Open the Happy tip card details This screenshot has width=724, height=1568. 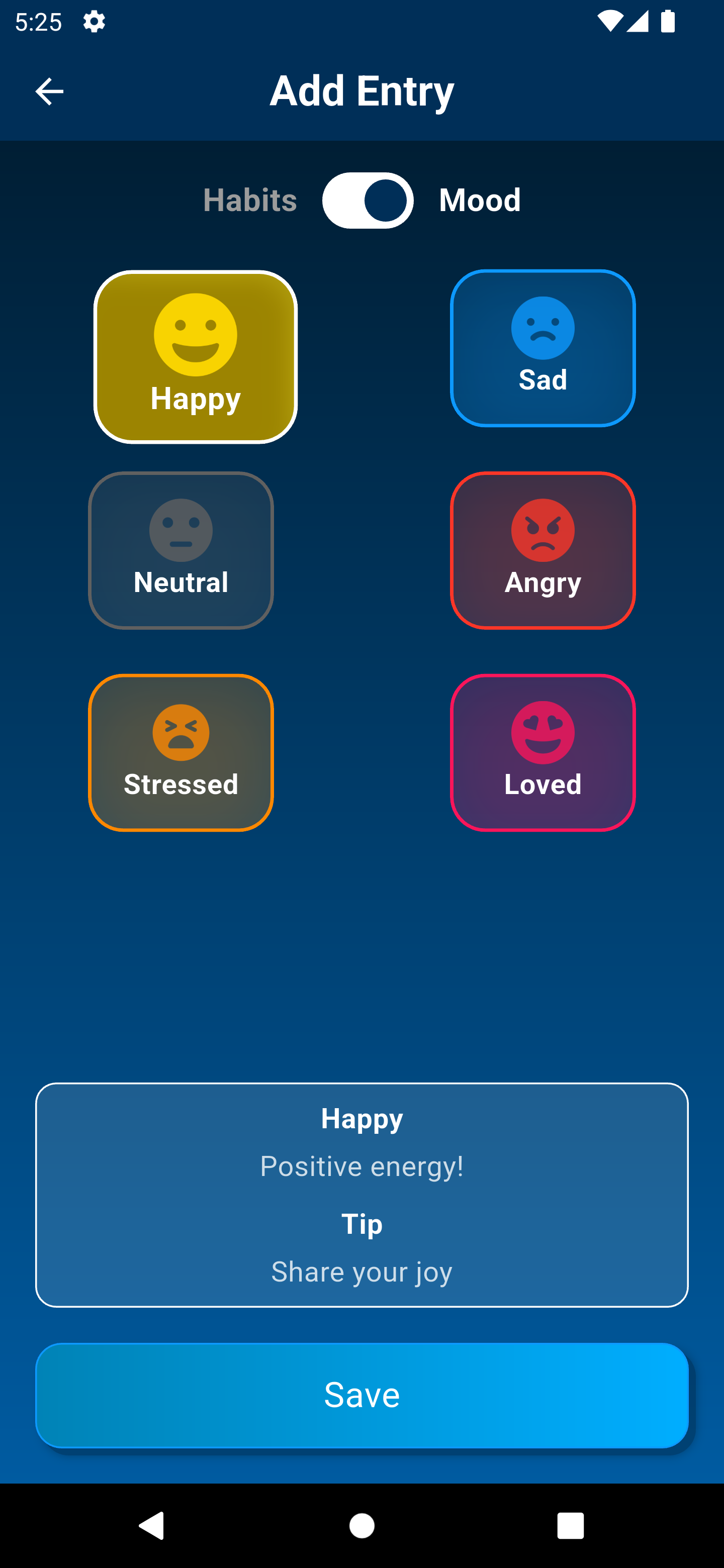(361, 1193)
